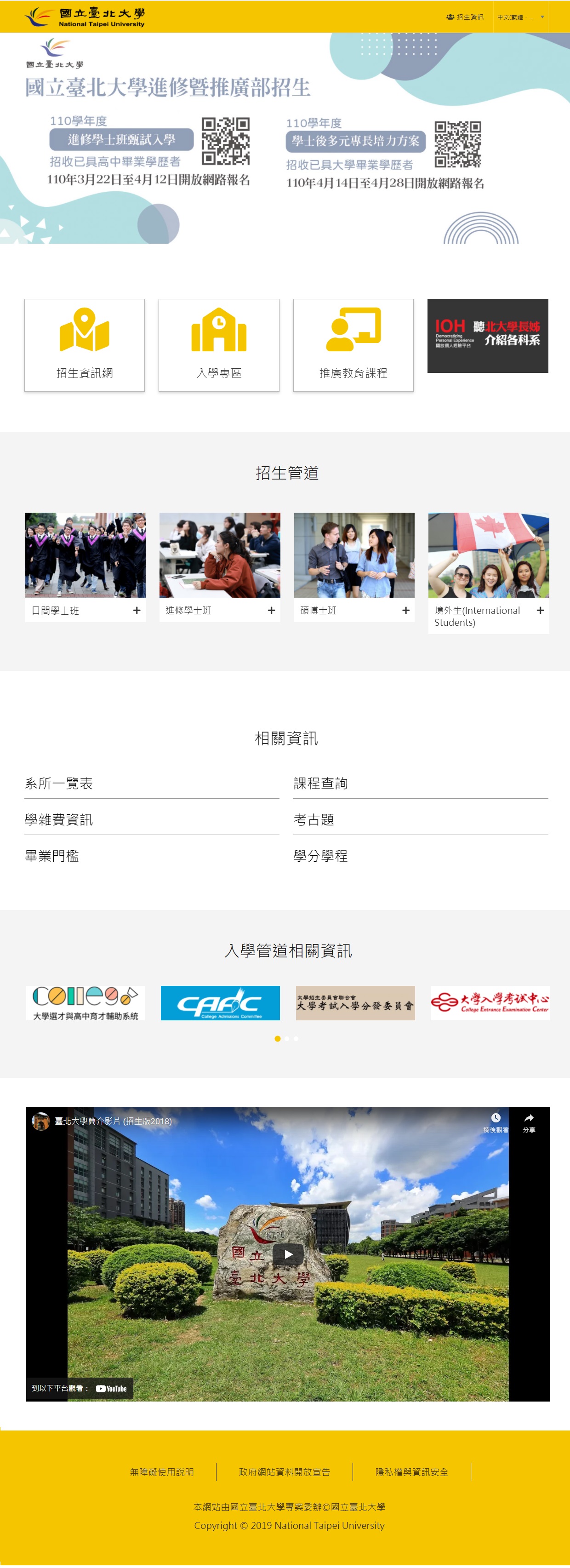Open the CAC College Admissions Committee logo link
The height and width of the screenshot is (1568, 570).
[x=220, y=1002]
